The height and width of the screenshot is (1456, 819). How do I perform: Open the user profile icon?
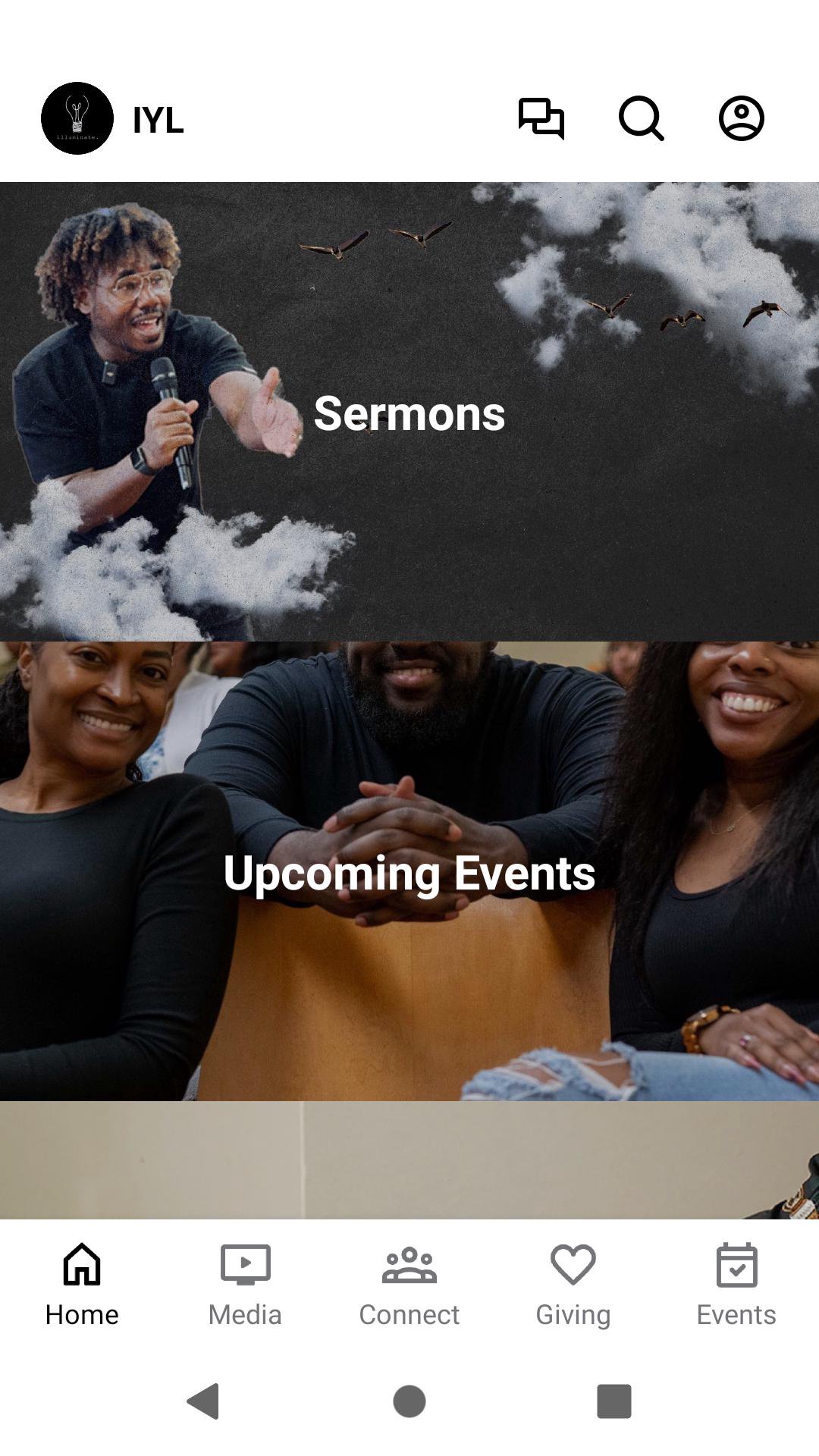coord(741,118)
